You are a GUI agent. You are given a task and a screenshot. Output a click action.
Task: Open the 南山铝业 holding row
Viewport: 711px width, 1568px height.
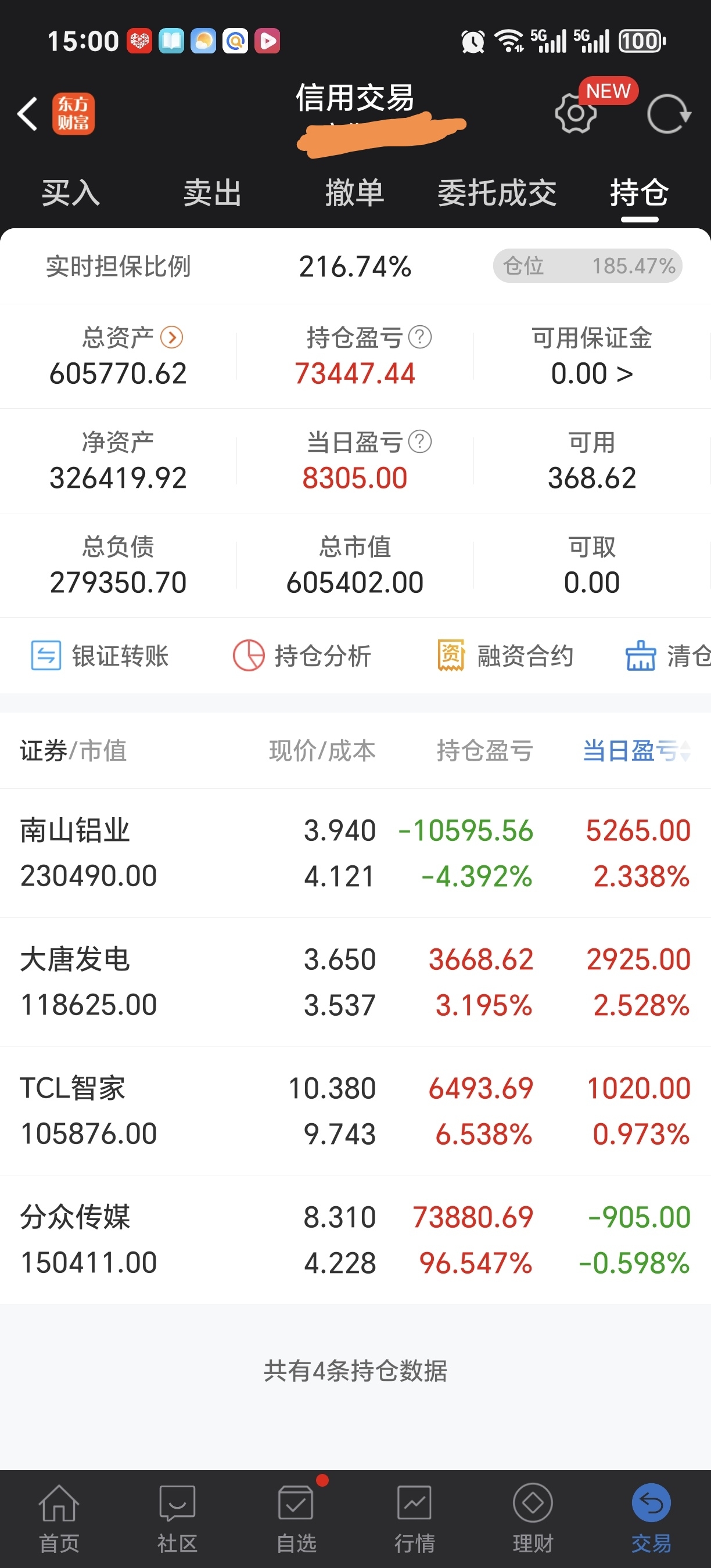pyautogui.click(x=355, y=853)
